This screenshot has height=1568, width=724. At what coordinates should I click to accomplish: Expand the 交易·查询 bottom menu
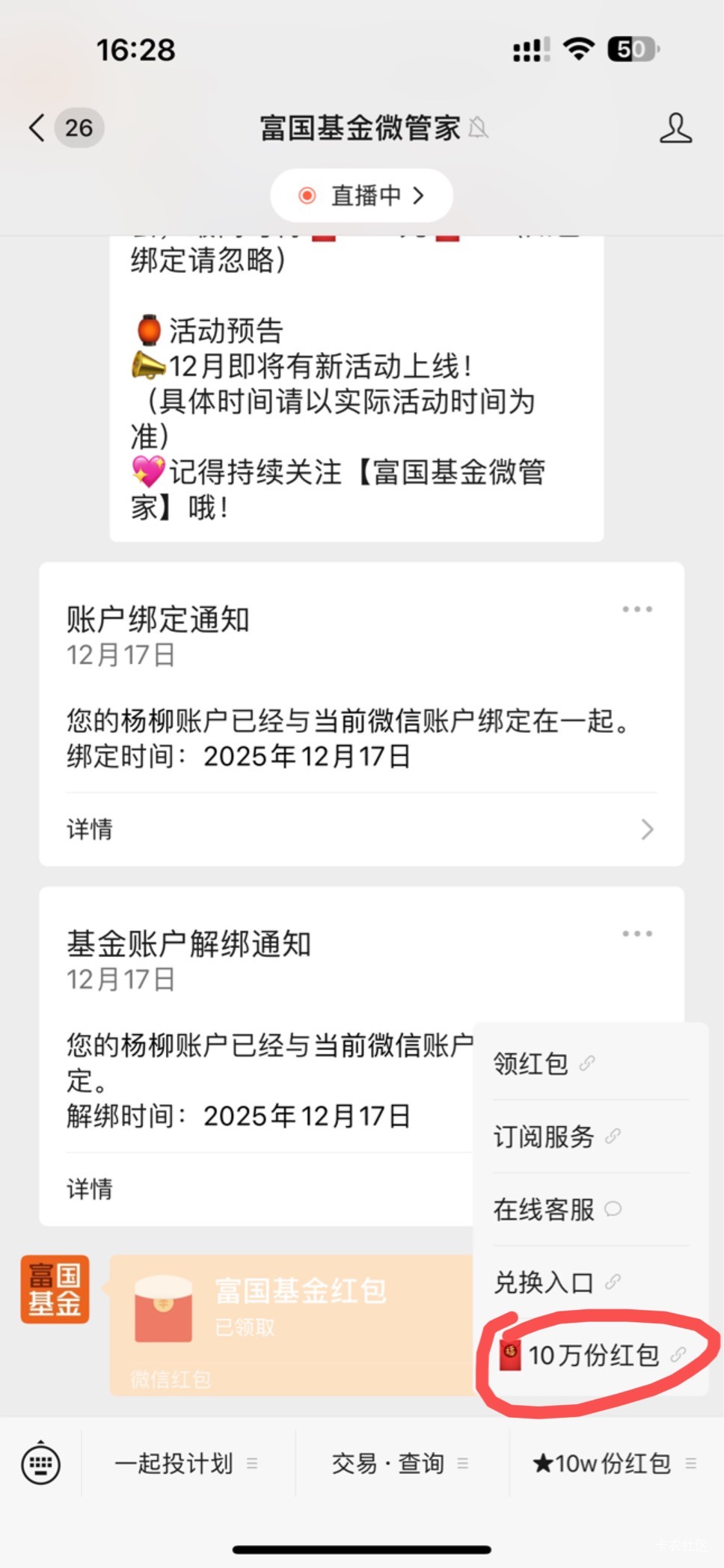point(400,1463)
